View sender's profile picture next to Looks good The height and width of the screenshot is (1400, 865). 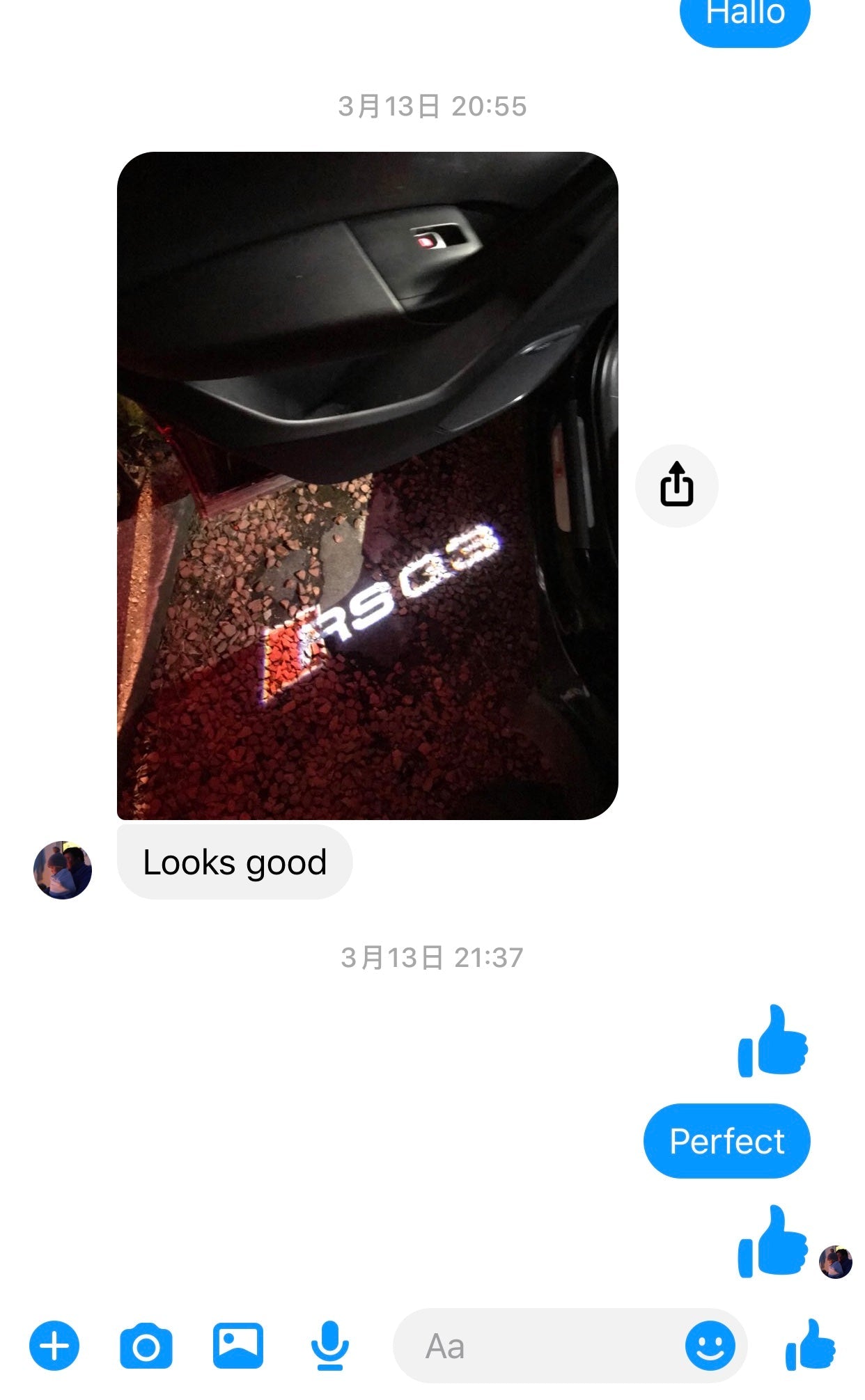point(63,870)
